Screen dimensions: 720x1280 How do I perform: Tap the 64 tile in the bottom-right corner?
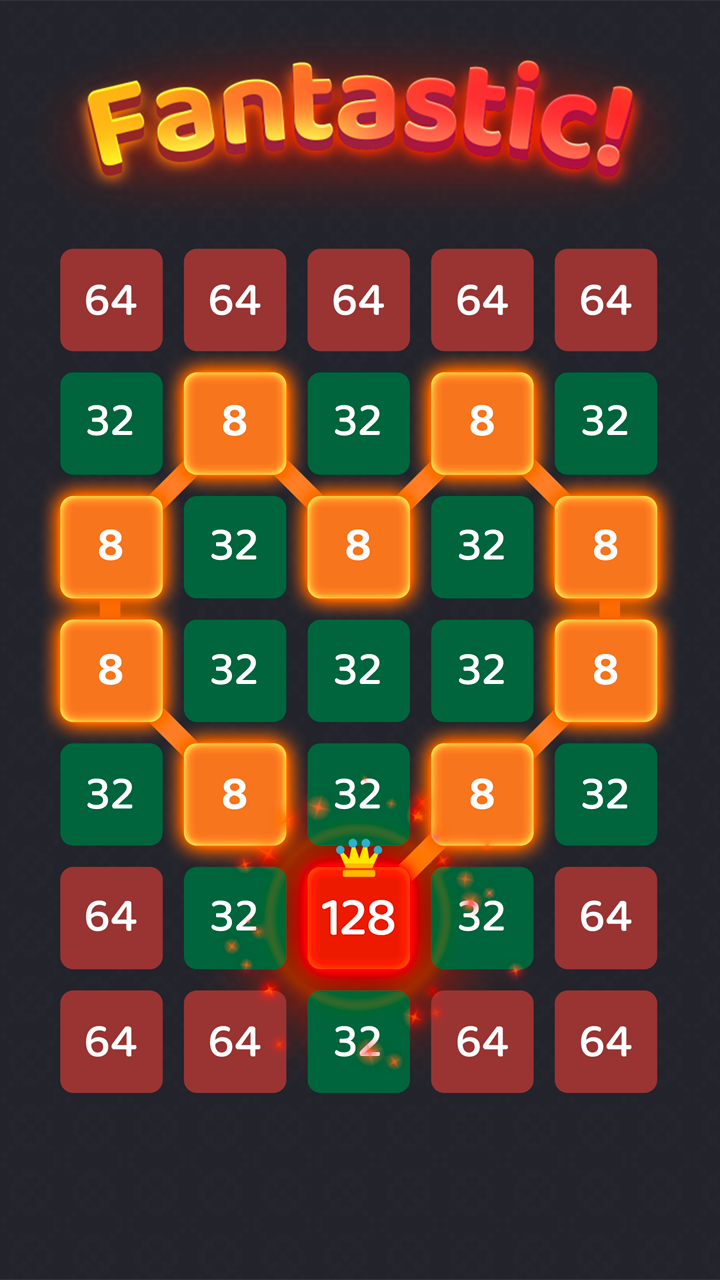pos(605,1042)
